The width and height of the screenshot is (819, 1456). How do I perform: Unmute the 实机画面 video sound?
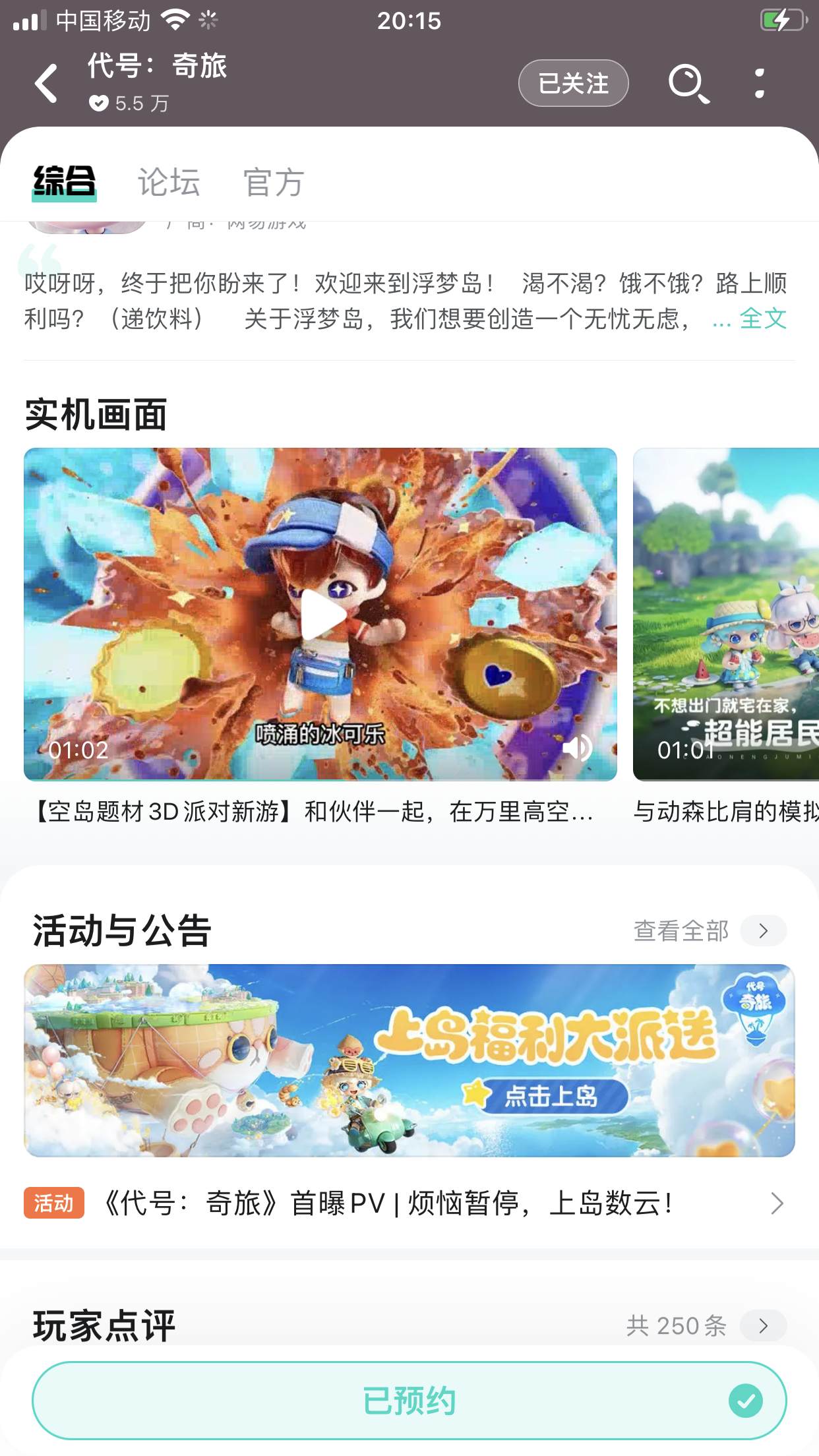pyautogui.click(x=578, y=748)
